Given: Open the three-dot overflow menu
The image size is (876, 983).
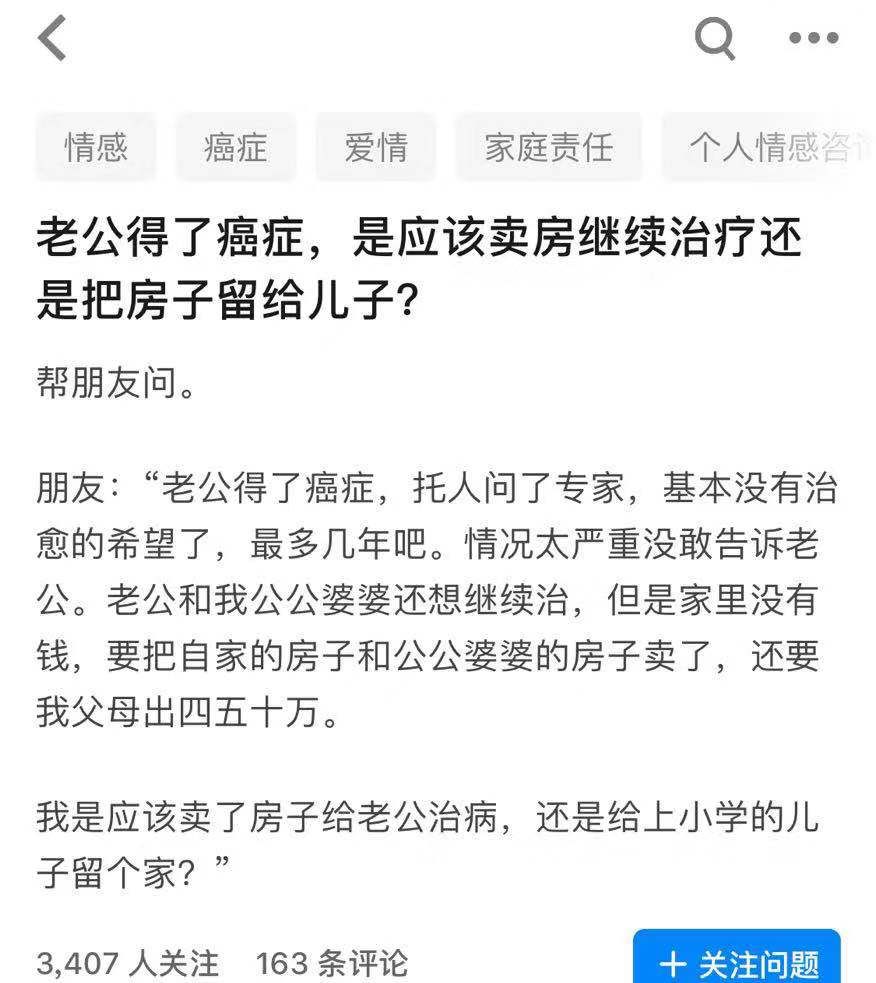Looking at the screenshot, I should click(x=813, y=38).
